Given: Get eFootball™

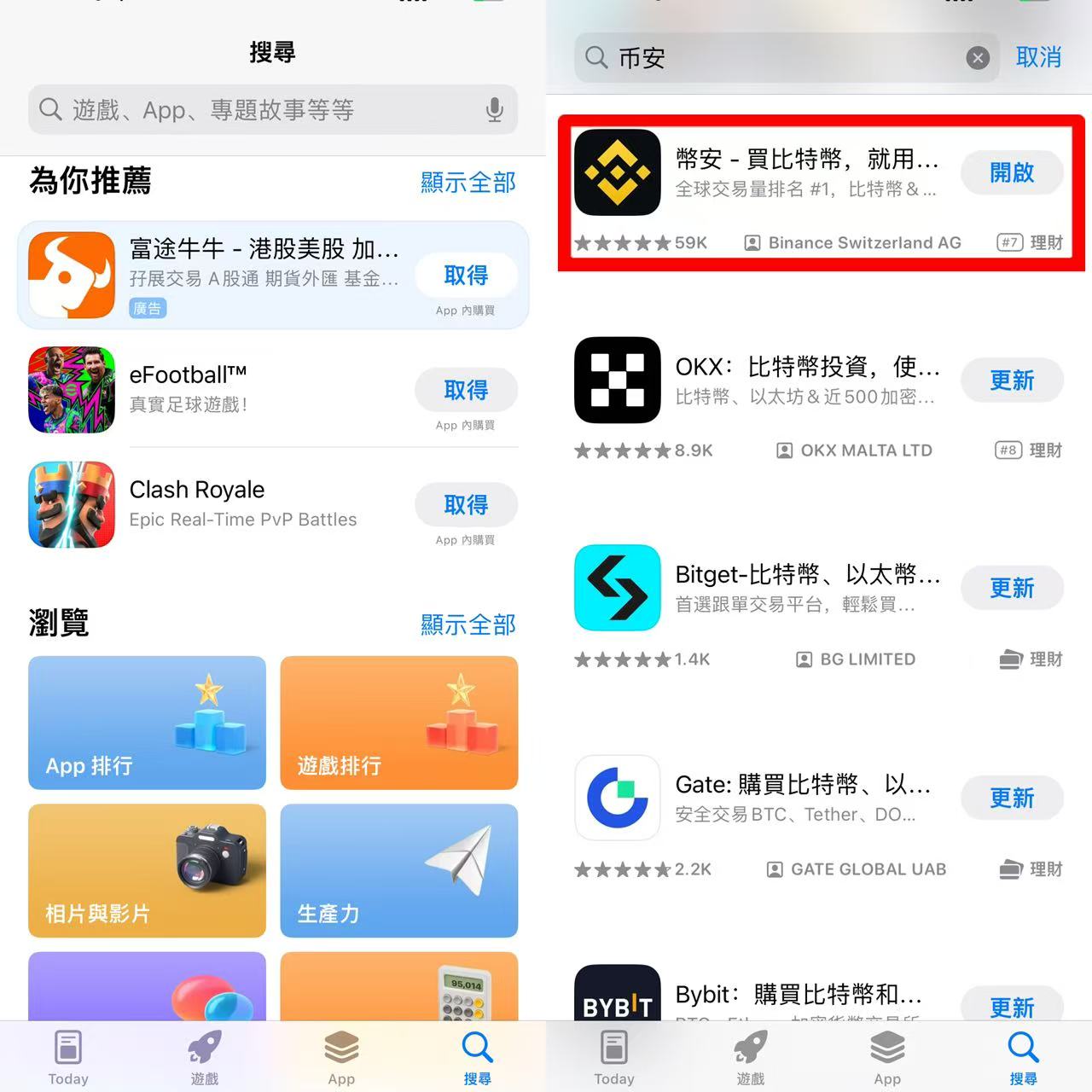Looking at the screenshot, I should click(x=466, y=391).
